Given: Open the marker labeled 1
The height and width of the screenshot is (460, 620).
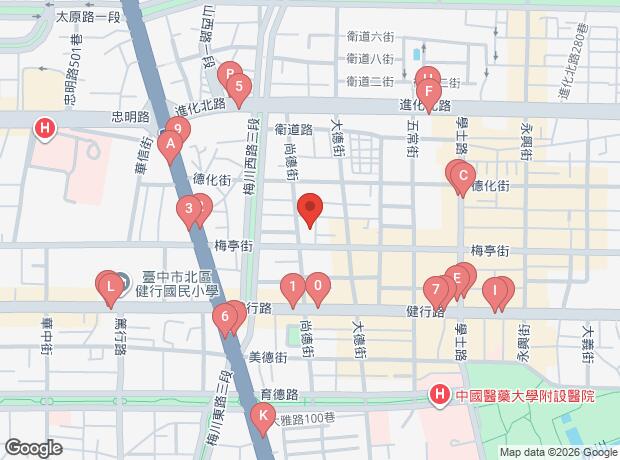Looking at the screenshot, I should pyautogui.click(x=293, y=286).
